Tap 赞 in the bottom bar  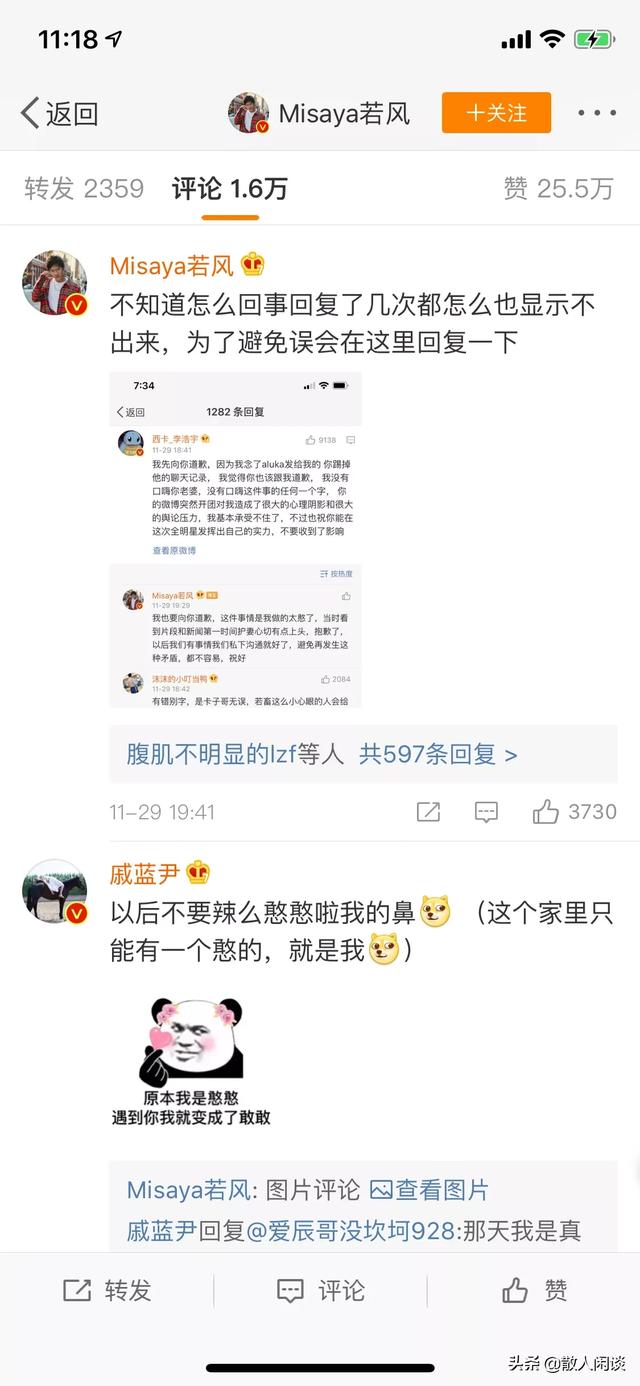click(535, 1290)
